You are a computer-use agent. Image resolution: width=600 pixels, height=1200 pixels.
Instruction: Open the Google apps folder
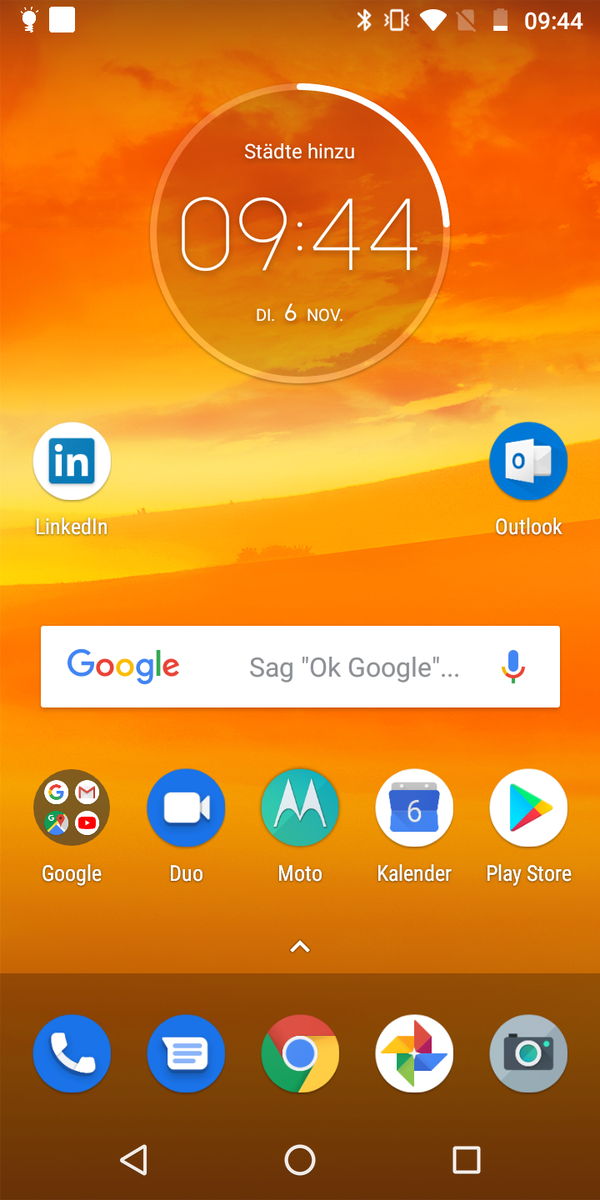[x=72, y=808]
